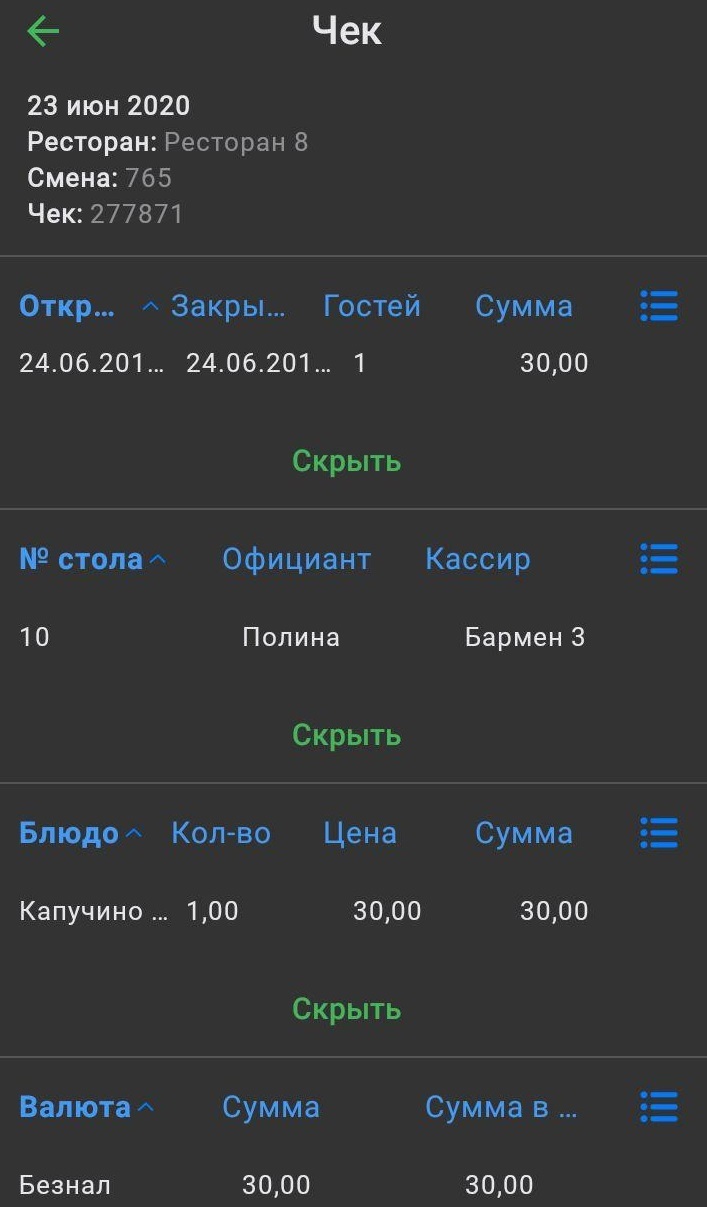Hide the section showing waiter Полина
The image size is (707, 1207).
(346, 735)
